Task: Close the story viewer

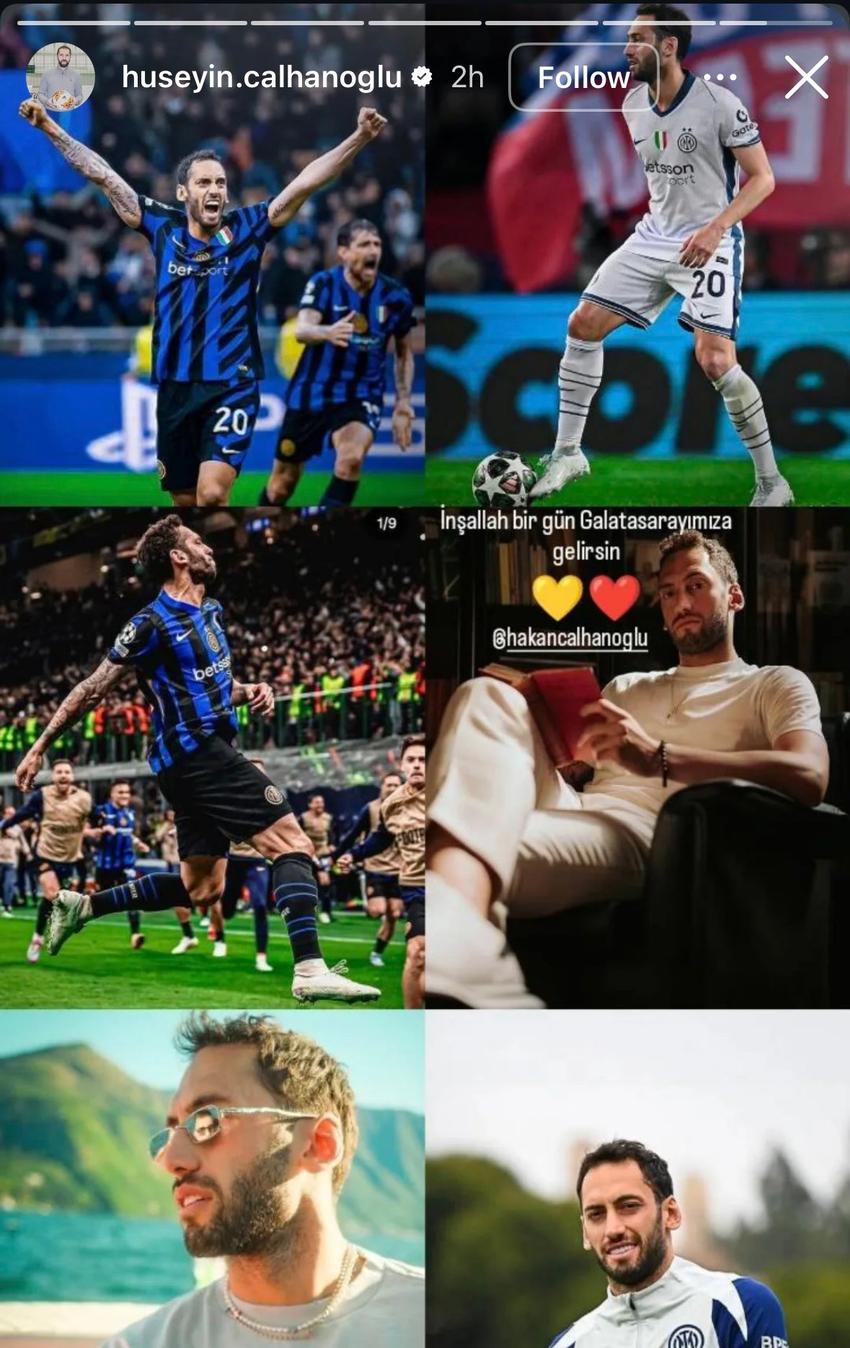Action: (x=806, y=77)
